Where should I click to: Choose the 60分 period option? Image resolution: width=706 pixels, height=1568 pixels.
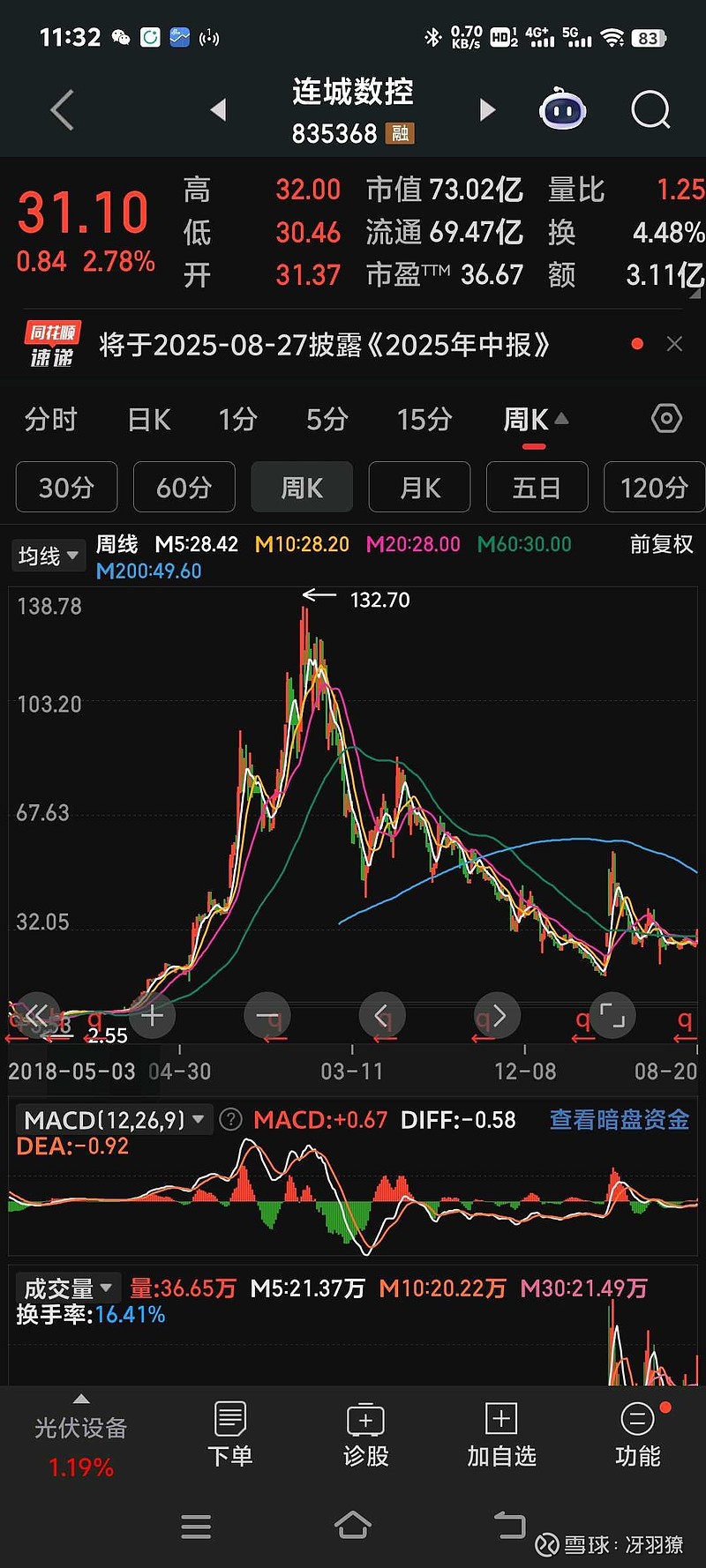point(184,487)
